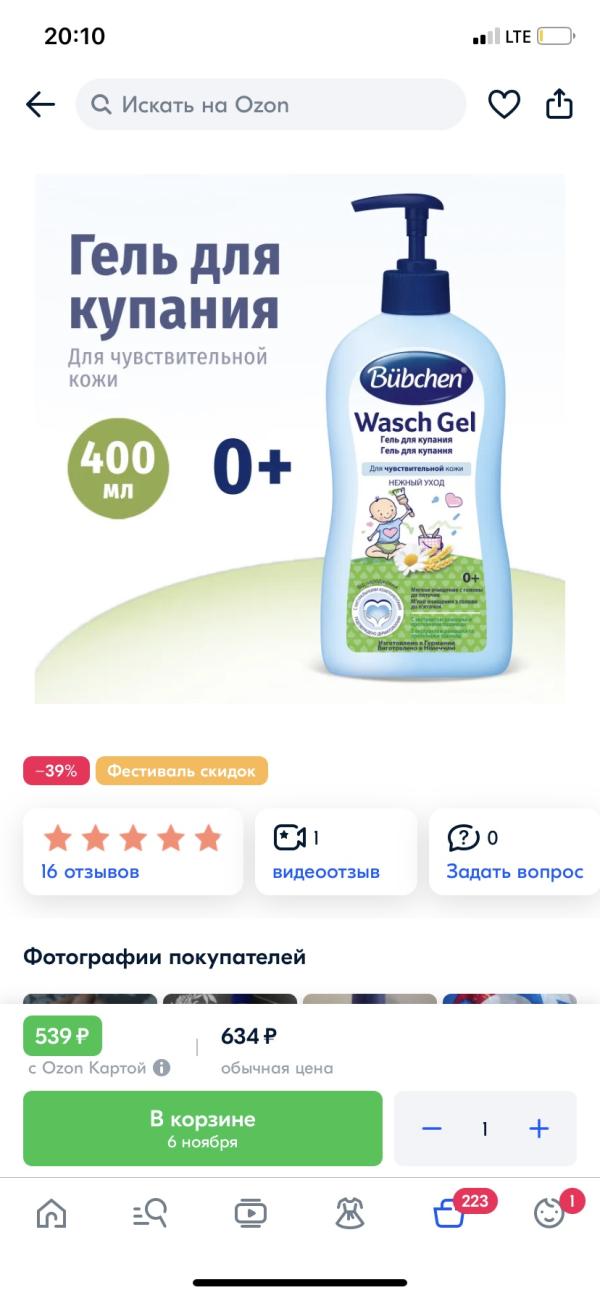Open the Bübchen product image

[x=300, y=439]
